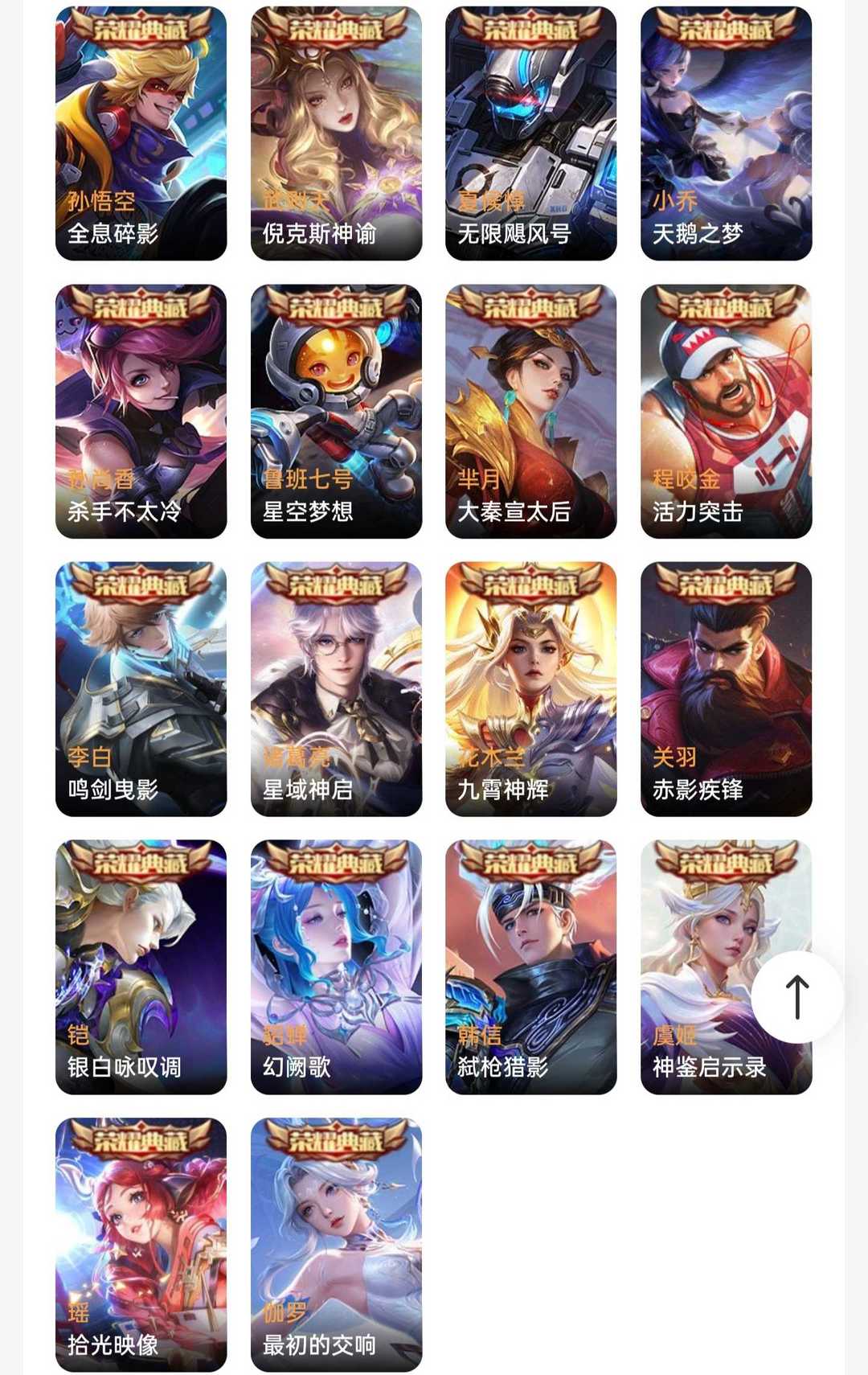Open the 程咬金 活力突击 skin card

(726, 411)
